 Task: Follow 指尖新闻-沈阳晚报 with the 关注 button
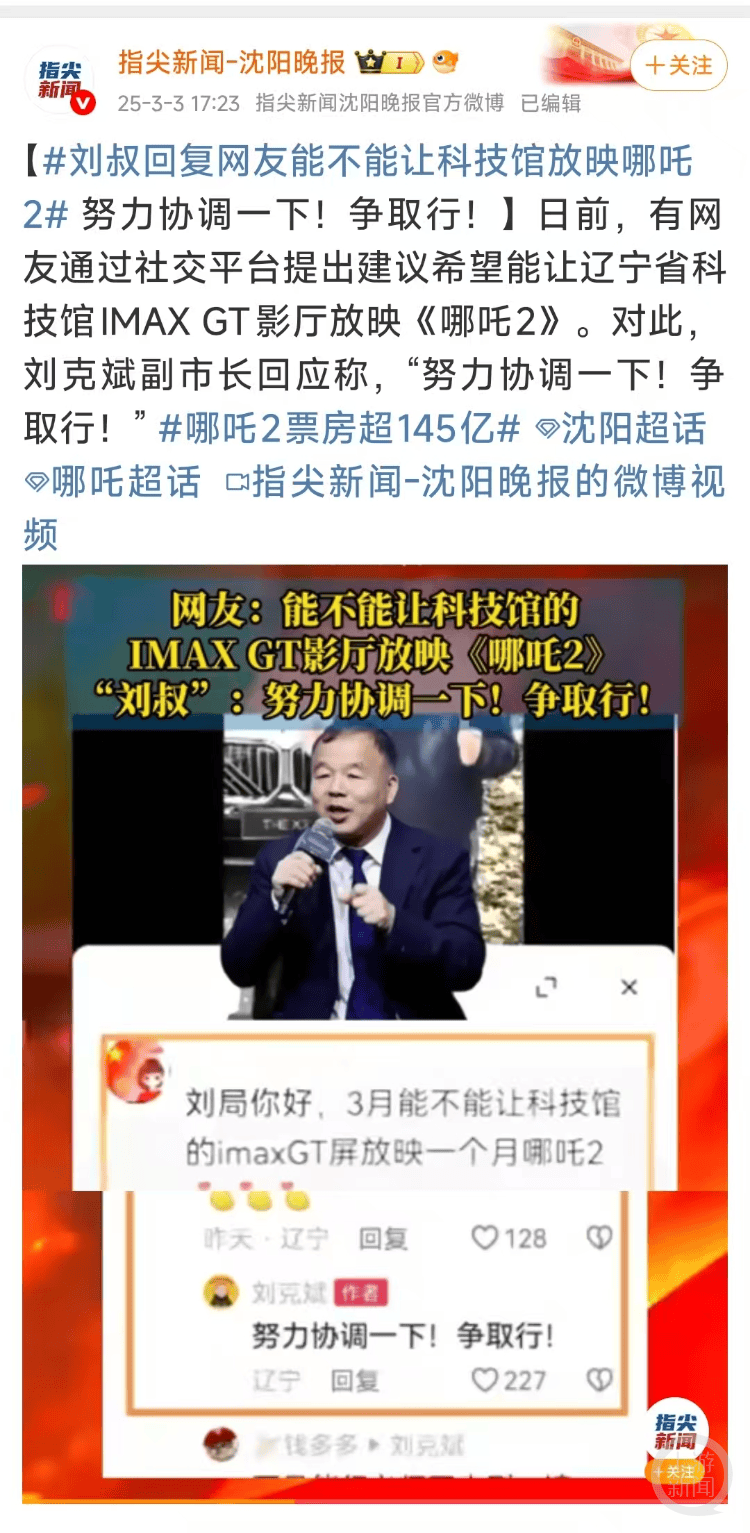click(679, 66)
